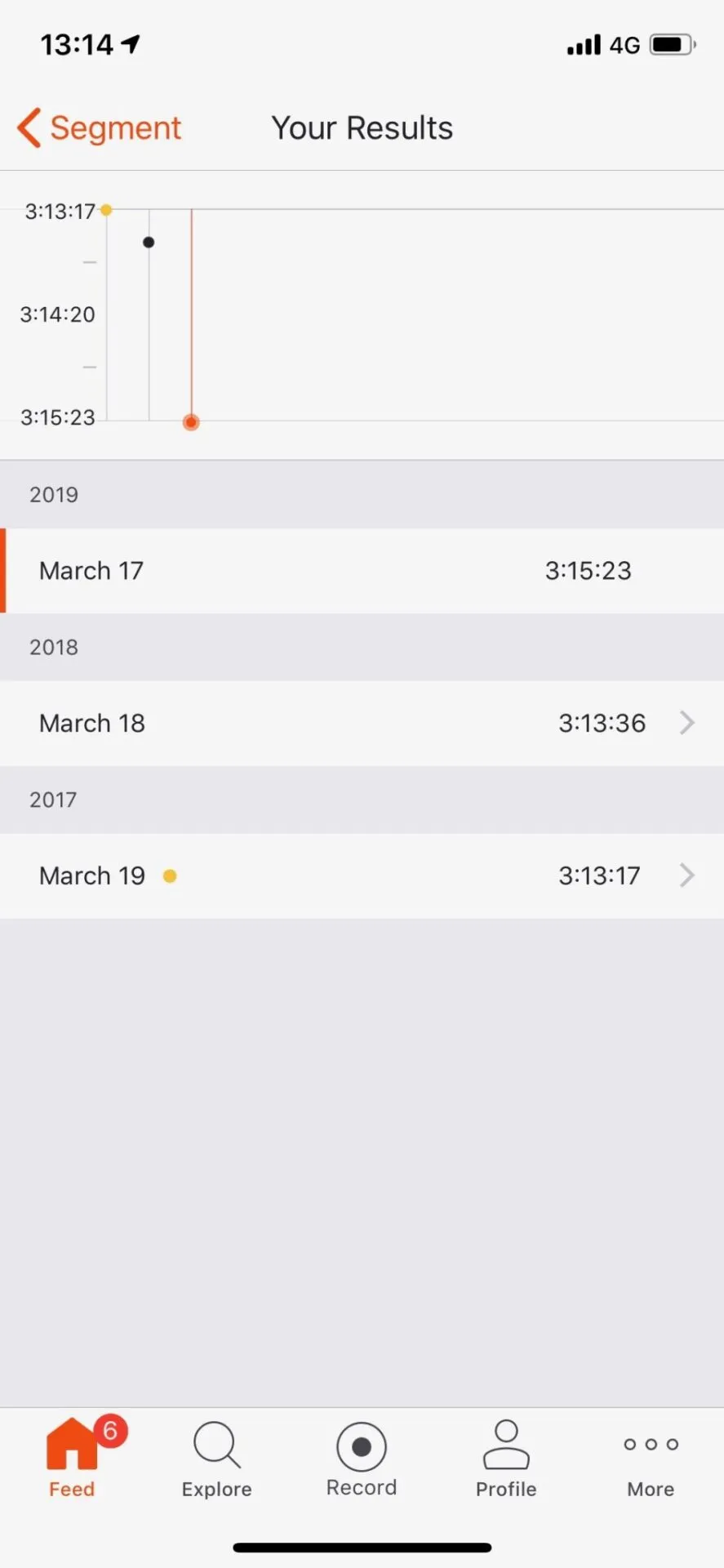Switch to the Explore tab
The image size is (724, 1568).
point(216,1459)
